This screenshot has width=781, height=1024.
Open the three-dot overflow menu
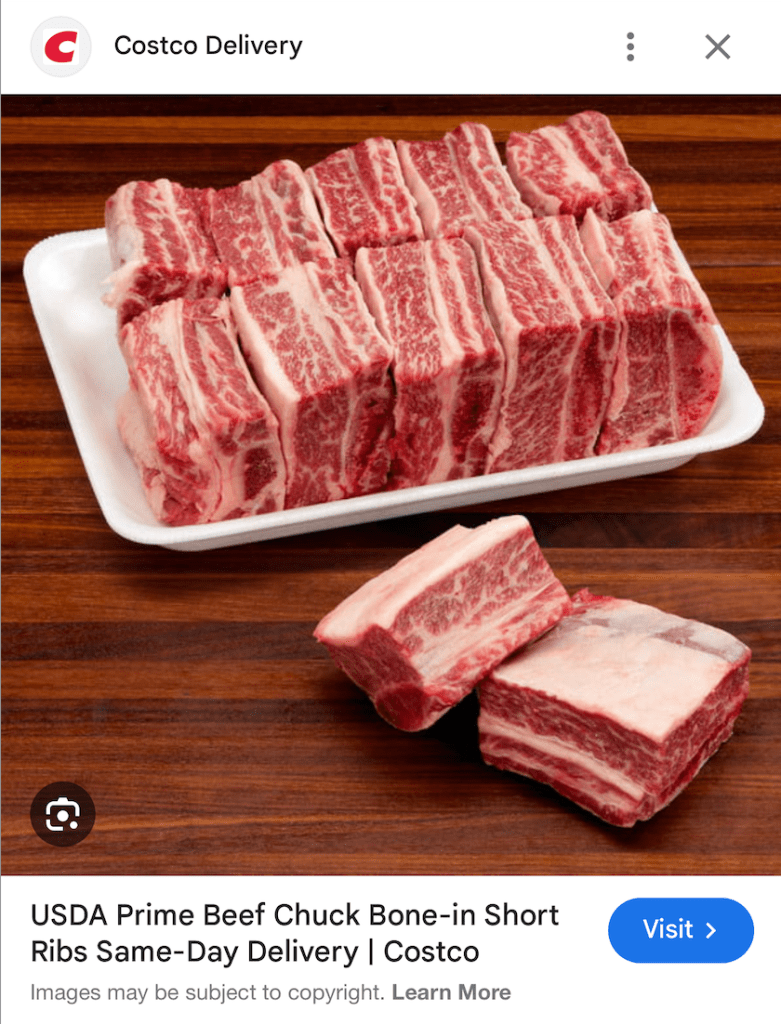(630, 46)
